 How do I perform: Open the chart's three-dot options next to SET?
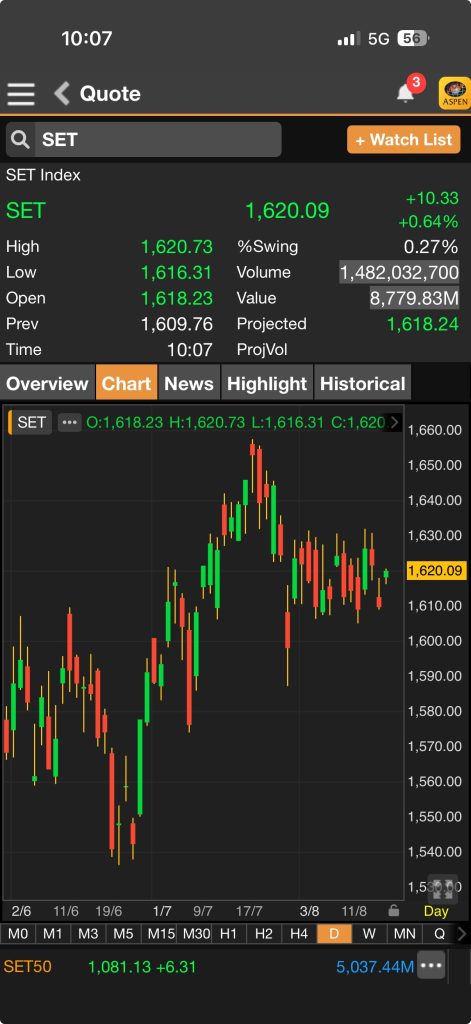(x=69, y=423)
